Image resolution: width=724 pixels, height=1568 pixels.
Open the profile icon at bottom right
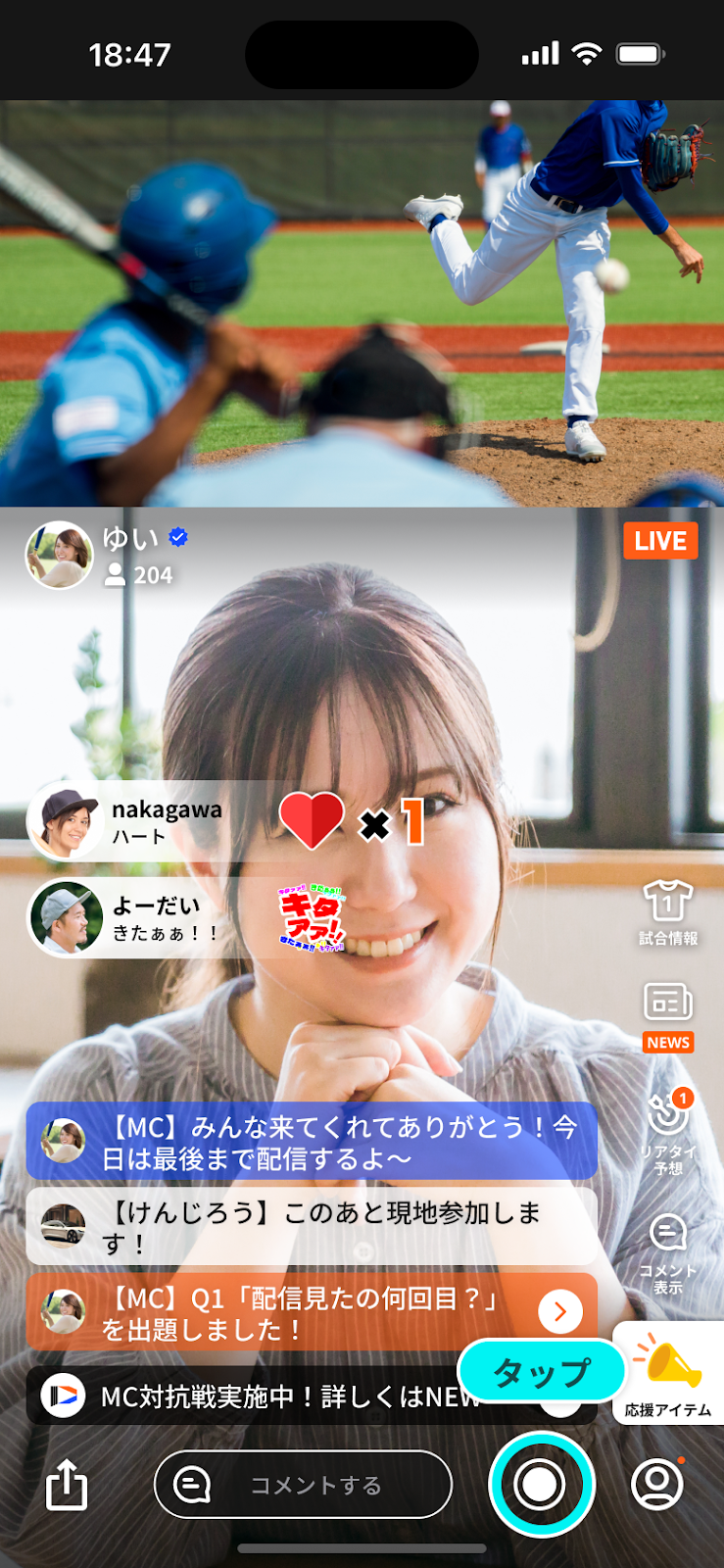tap(657, 1484)
